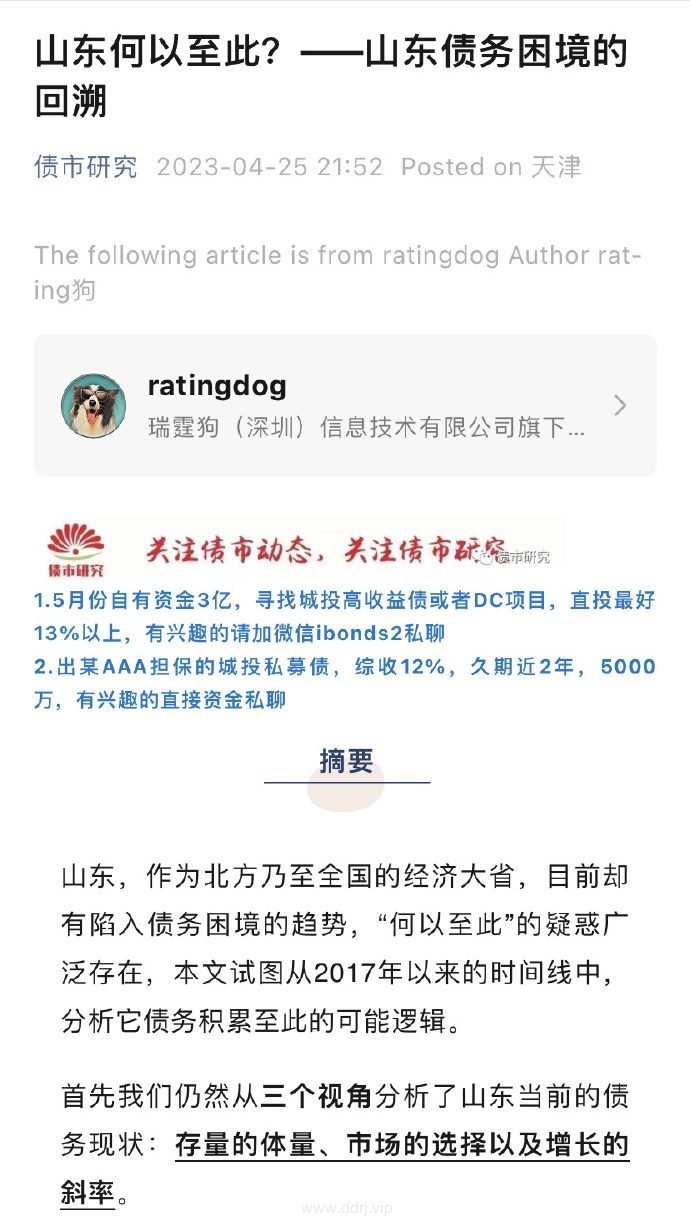
Task: Open the ratingdog source account card
Action: 345,405
